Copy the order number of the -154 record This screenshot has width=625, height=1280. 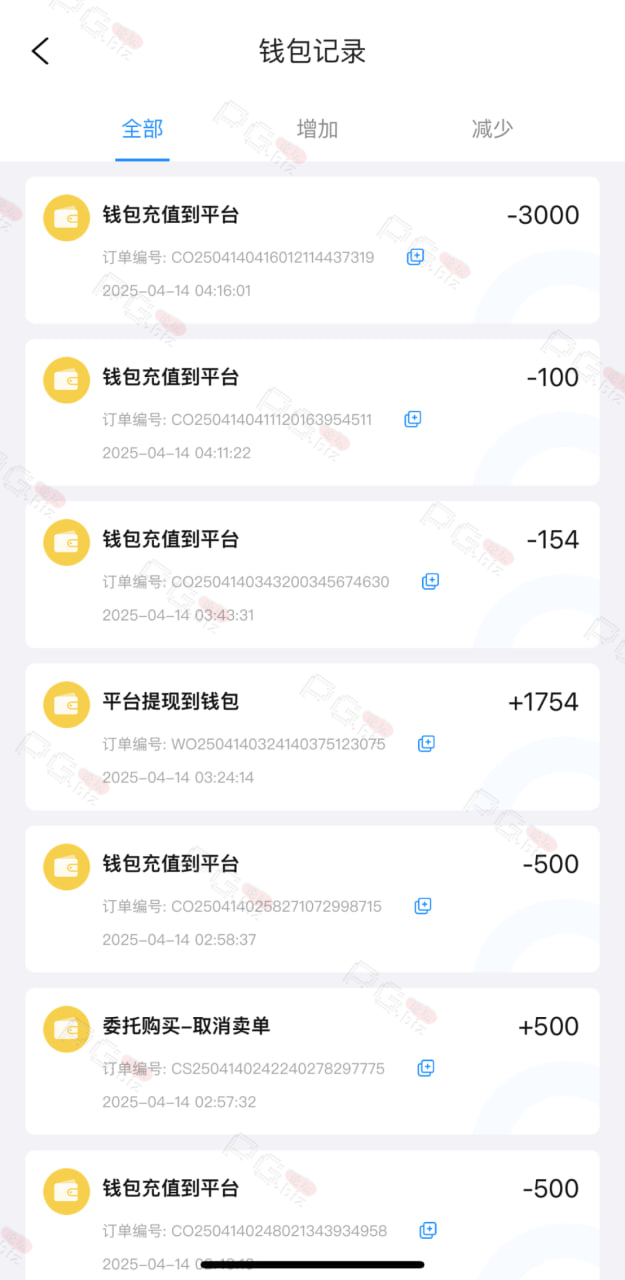(x=431, y=581)
